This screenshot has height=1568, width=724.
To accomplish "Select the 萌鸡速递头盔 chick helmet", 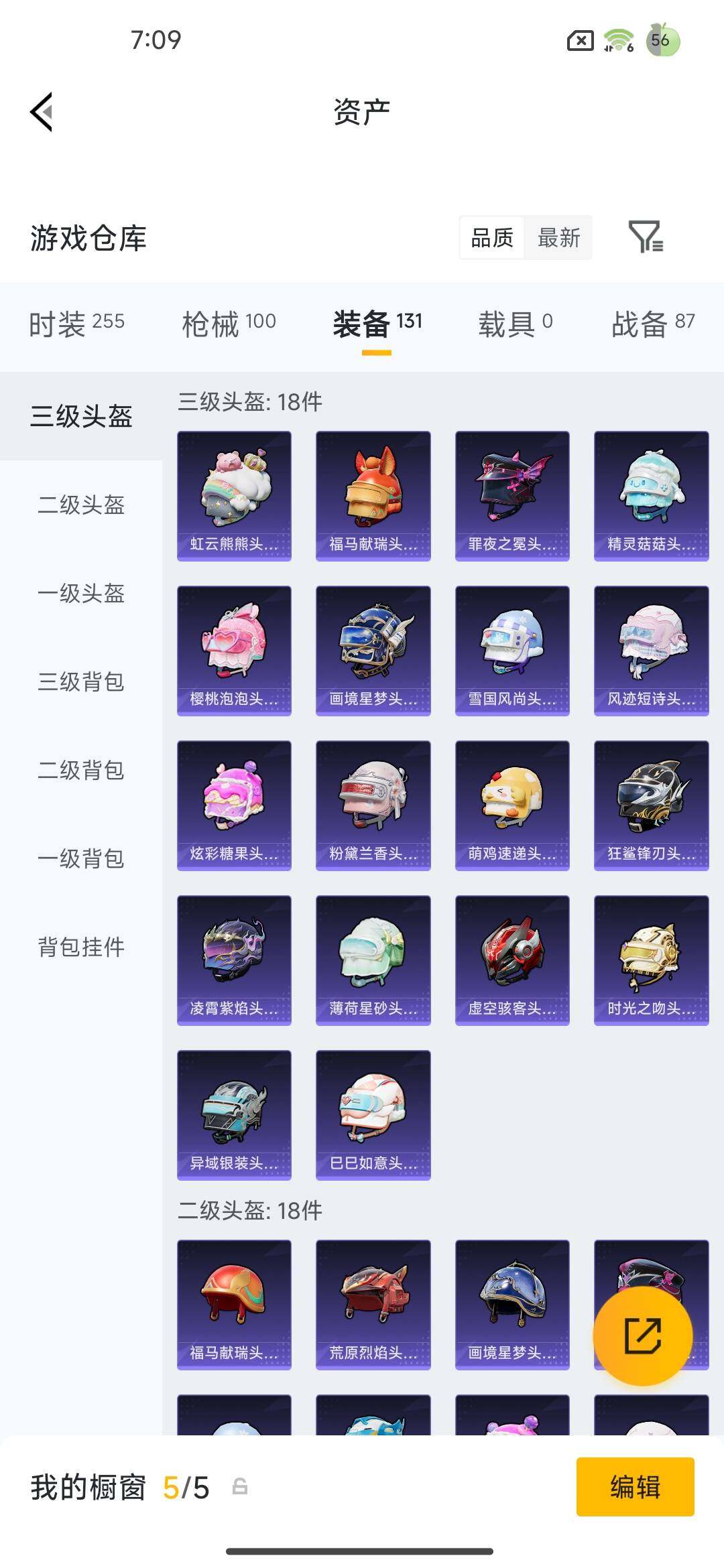I will coord(511,804).
